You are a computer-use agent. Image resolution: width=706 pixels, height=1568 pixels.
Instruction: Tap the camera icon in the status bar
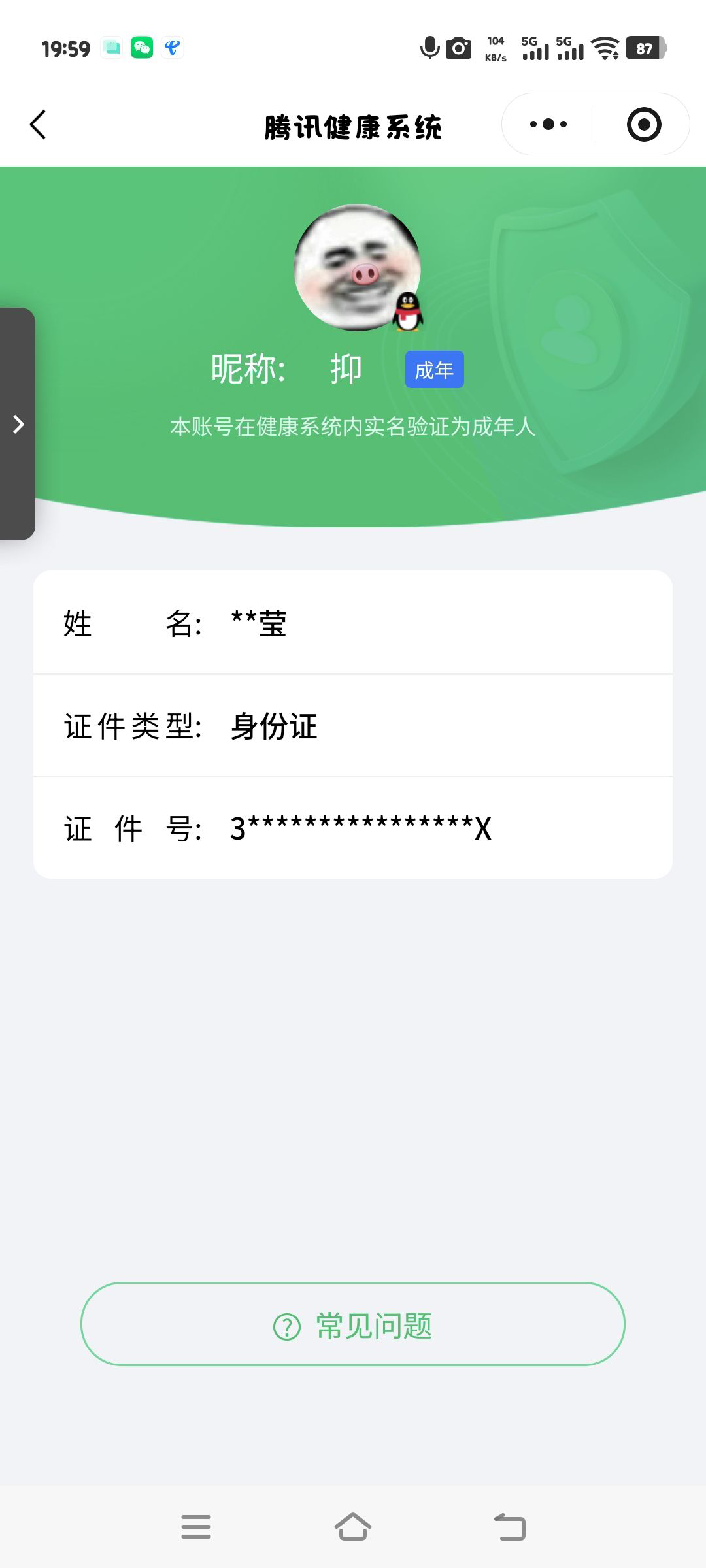click(458, 47)
